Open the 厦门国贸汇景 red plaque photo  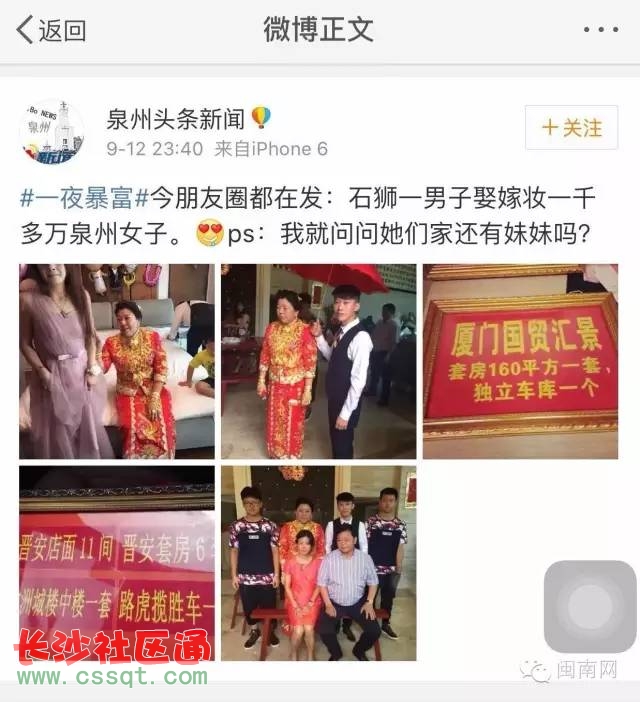tap(520, 361)
